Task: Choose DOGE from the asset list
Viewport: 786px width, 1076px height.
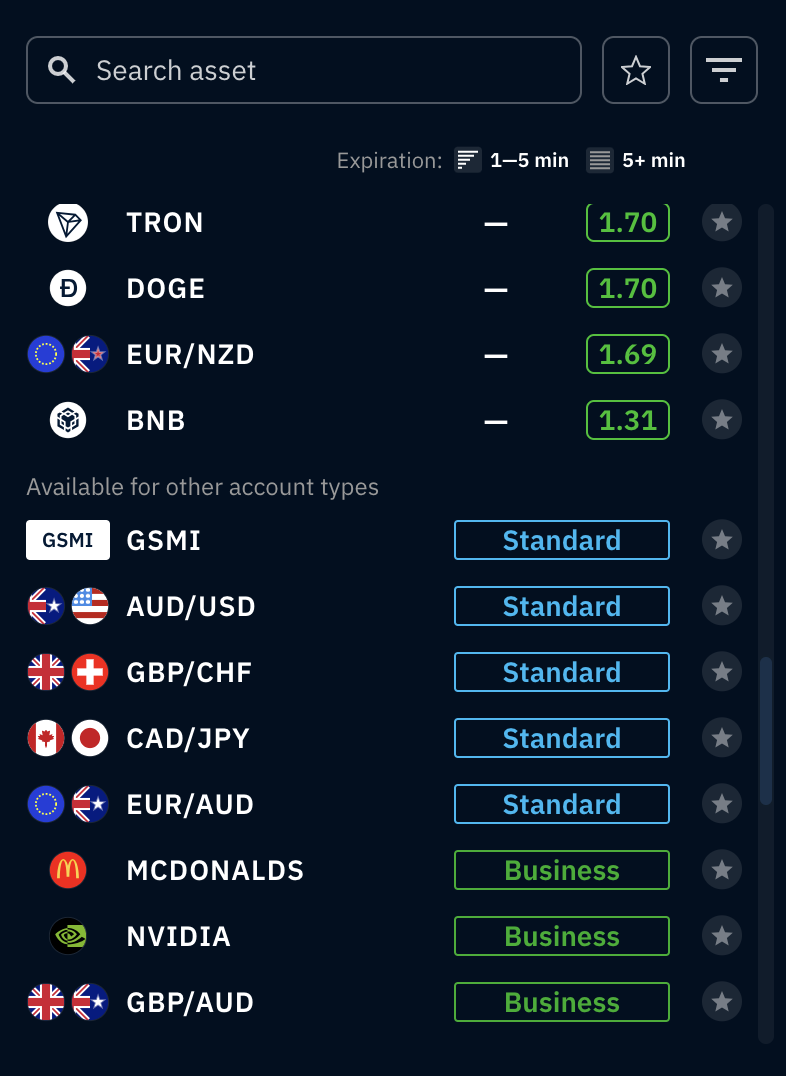Action: point(166,289)
